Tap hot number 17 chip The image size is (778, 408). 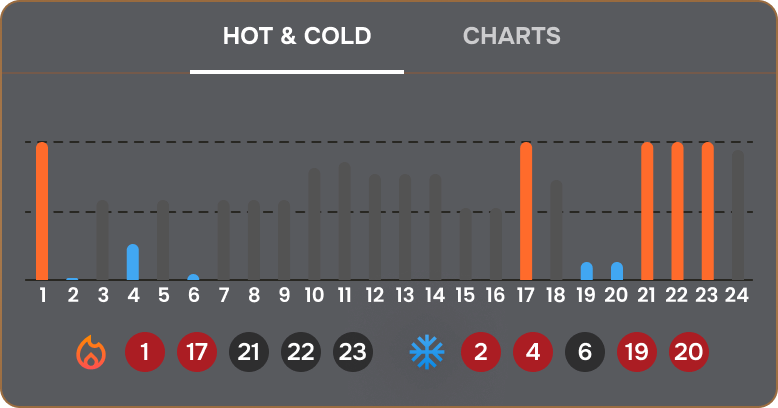point(197,352)
